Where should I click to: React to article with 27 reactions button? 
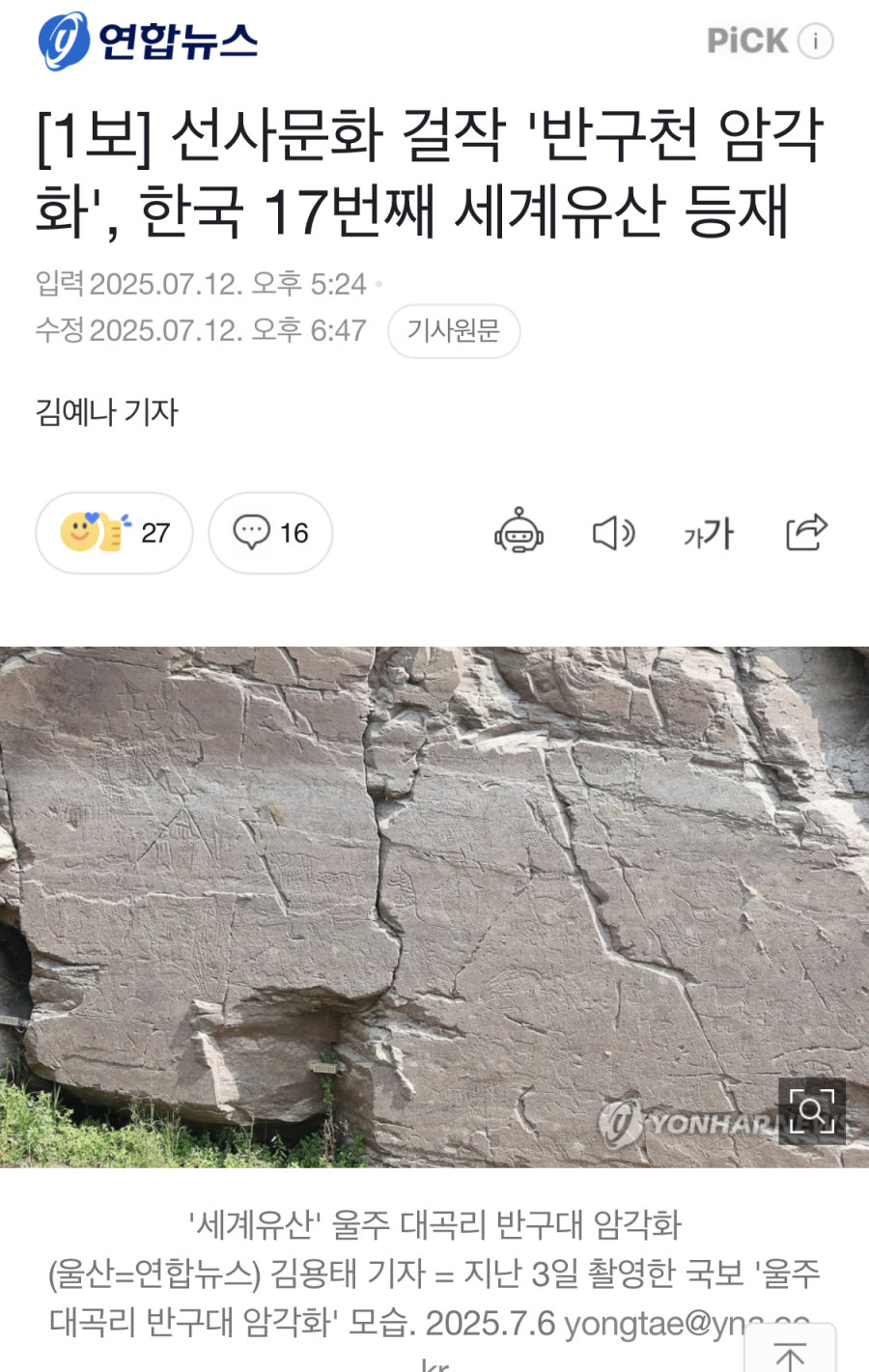[x=114, y=533]
